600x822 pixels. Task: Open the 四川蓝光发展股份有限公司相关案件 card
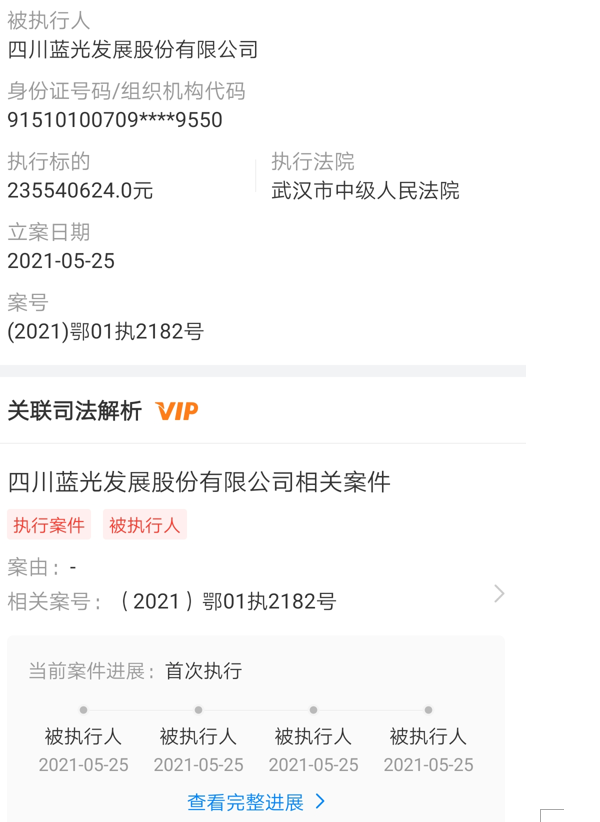tap(199, 482)
